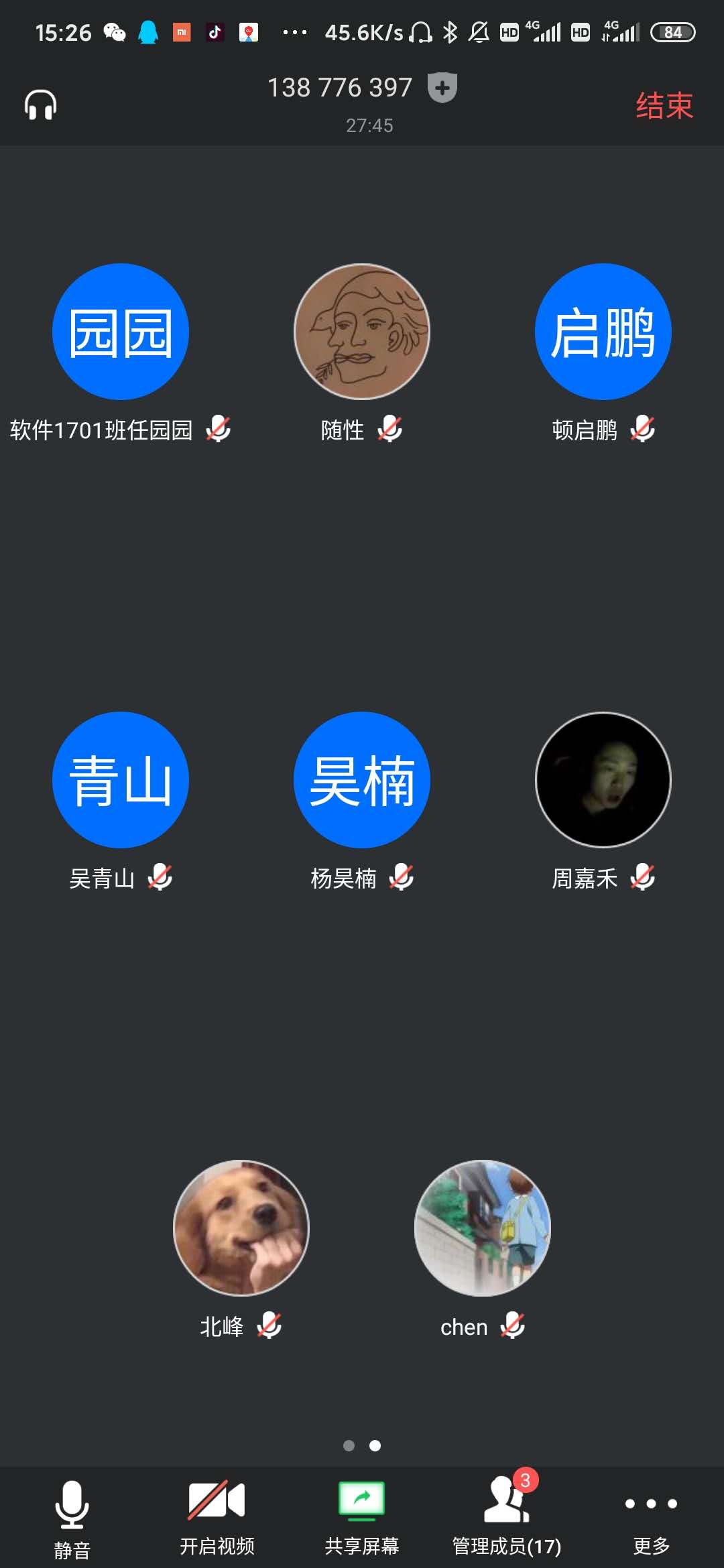724x1568 pixels.
Task: End the meeting with 结束
Action: [664, 106]
